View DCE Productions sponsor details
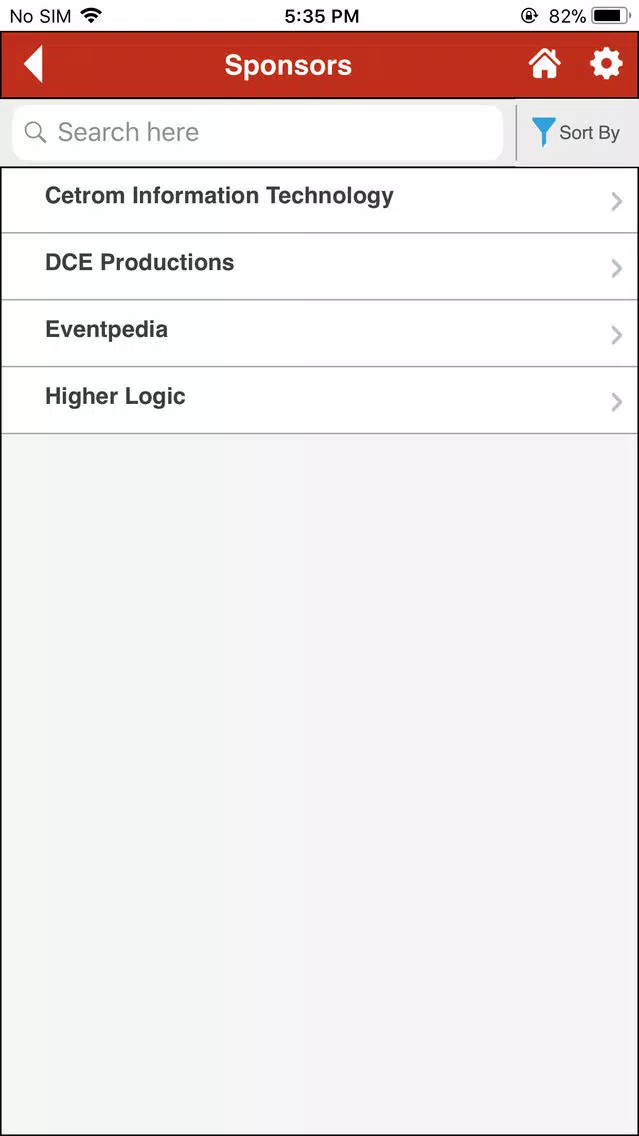 320,267
